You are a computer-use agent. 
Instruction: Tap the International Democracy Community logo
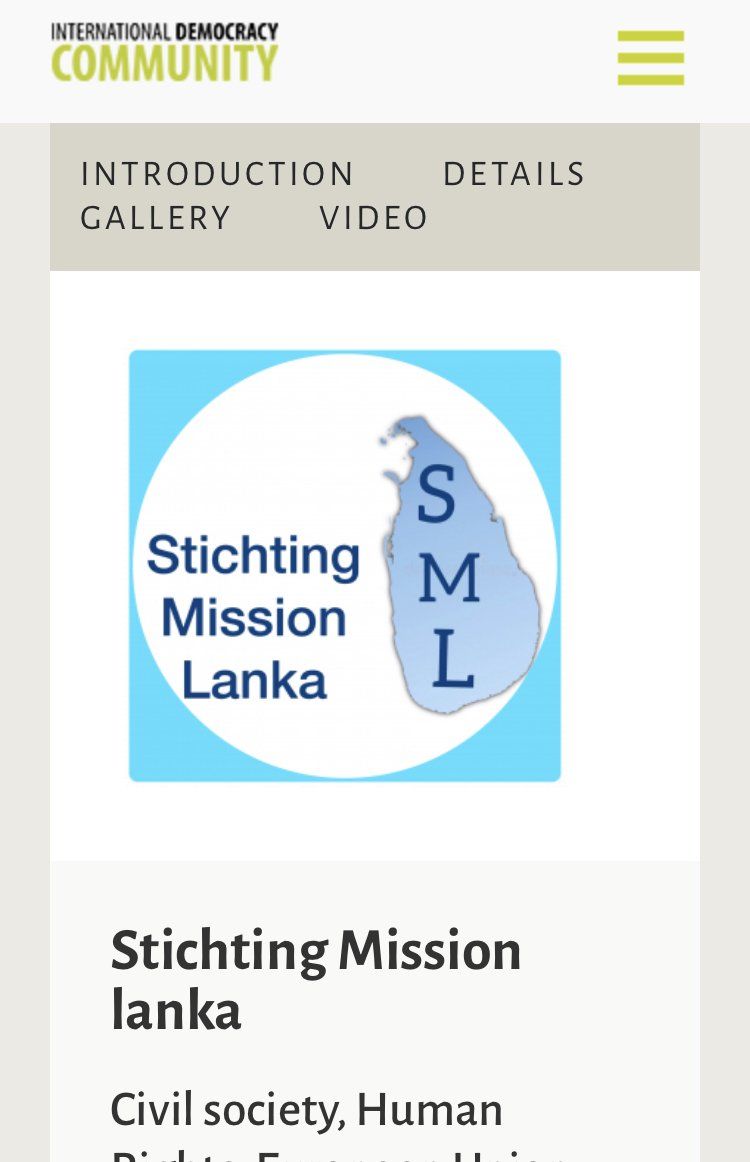(x=165, y=52)
